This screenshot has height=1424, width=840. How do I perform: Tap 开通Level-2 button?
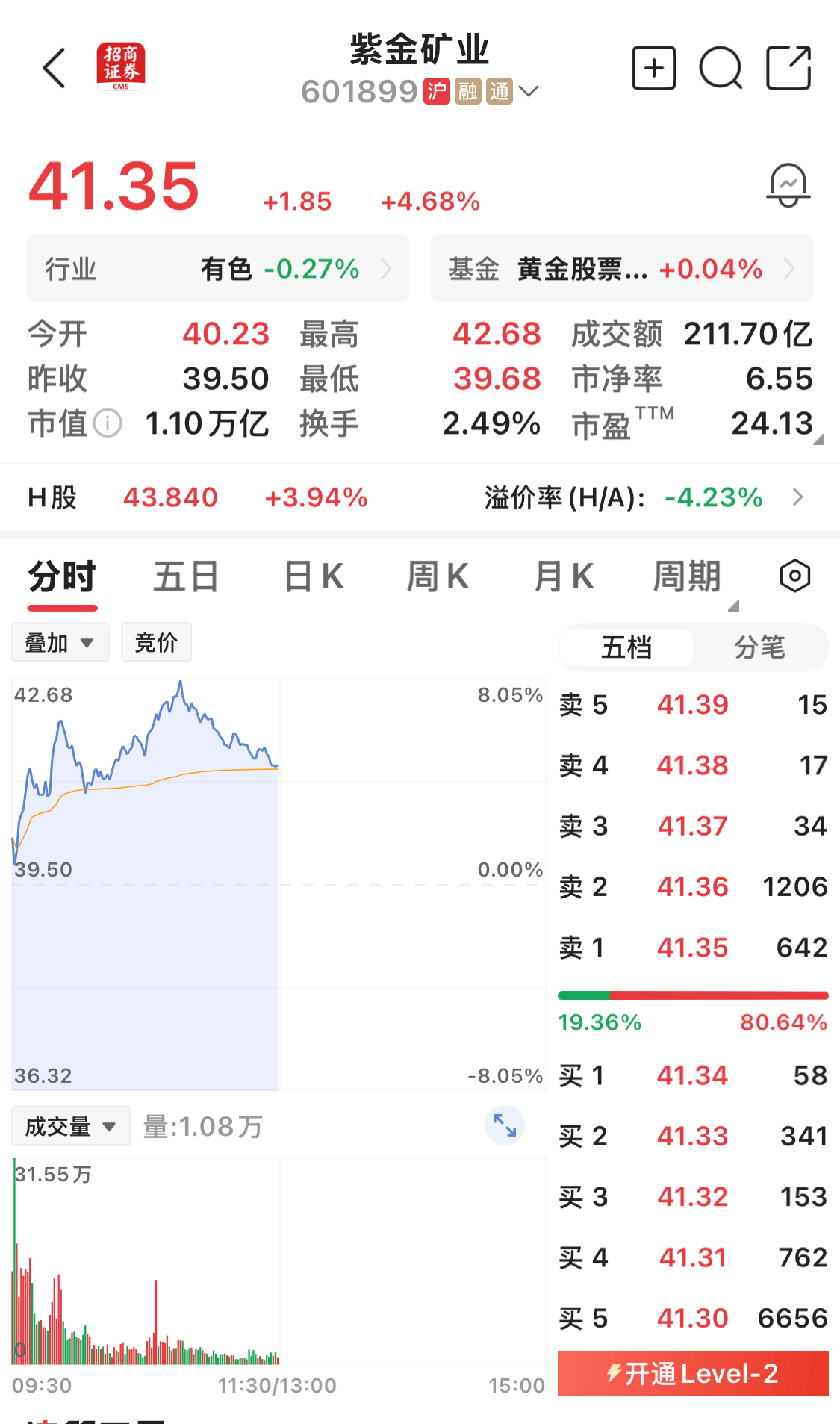[693, 1373]
